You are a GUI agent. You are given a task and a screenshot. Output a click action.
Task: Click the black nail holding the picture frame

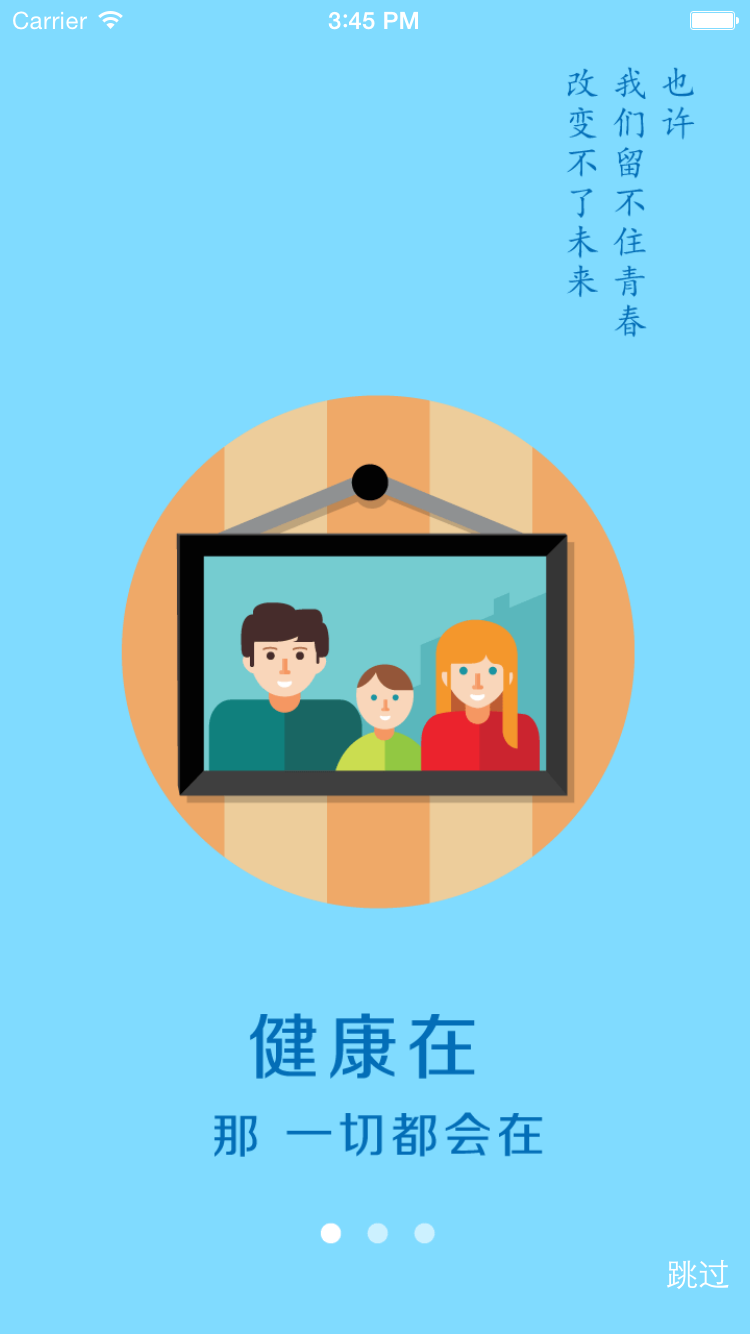[x=369, y=481]
